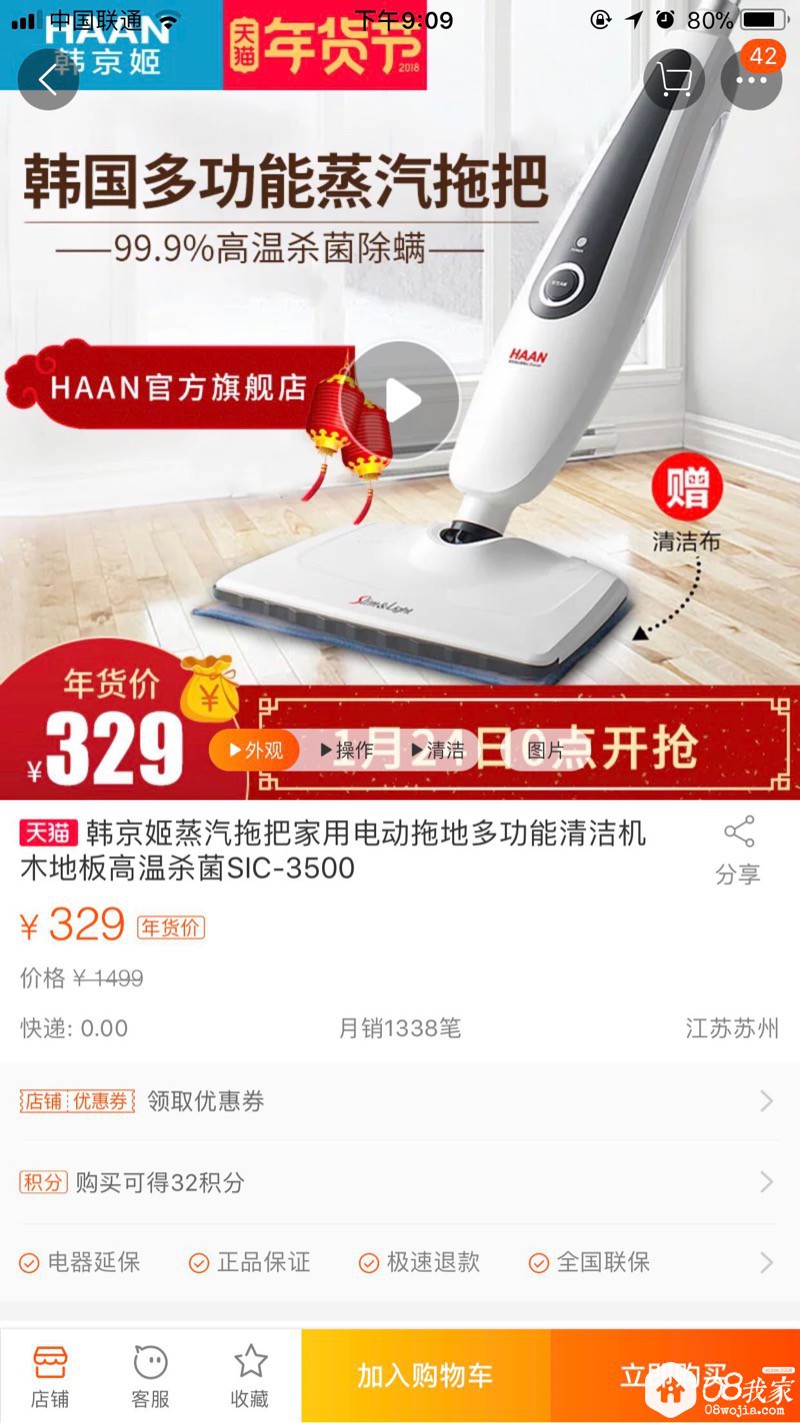Go back using the top-left arrow
The image size is (800, 1423).
47,79
